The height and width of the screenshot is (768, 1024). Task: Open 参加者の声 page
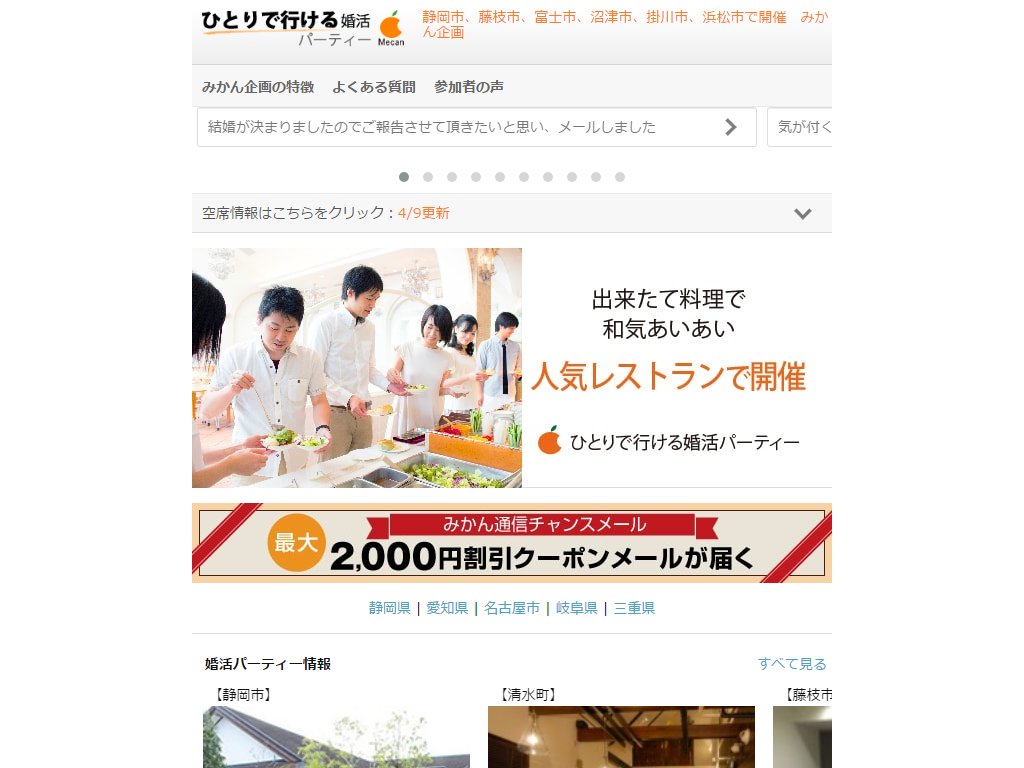point(469,87)
